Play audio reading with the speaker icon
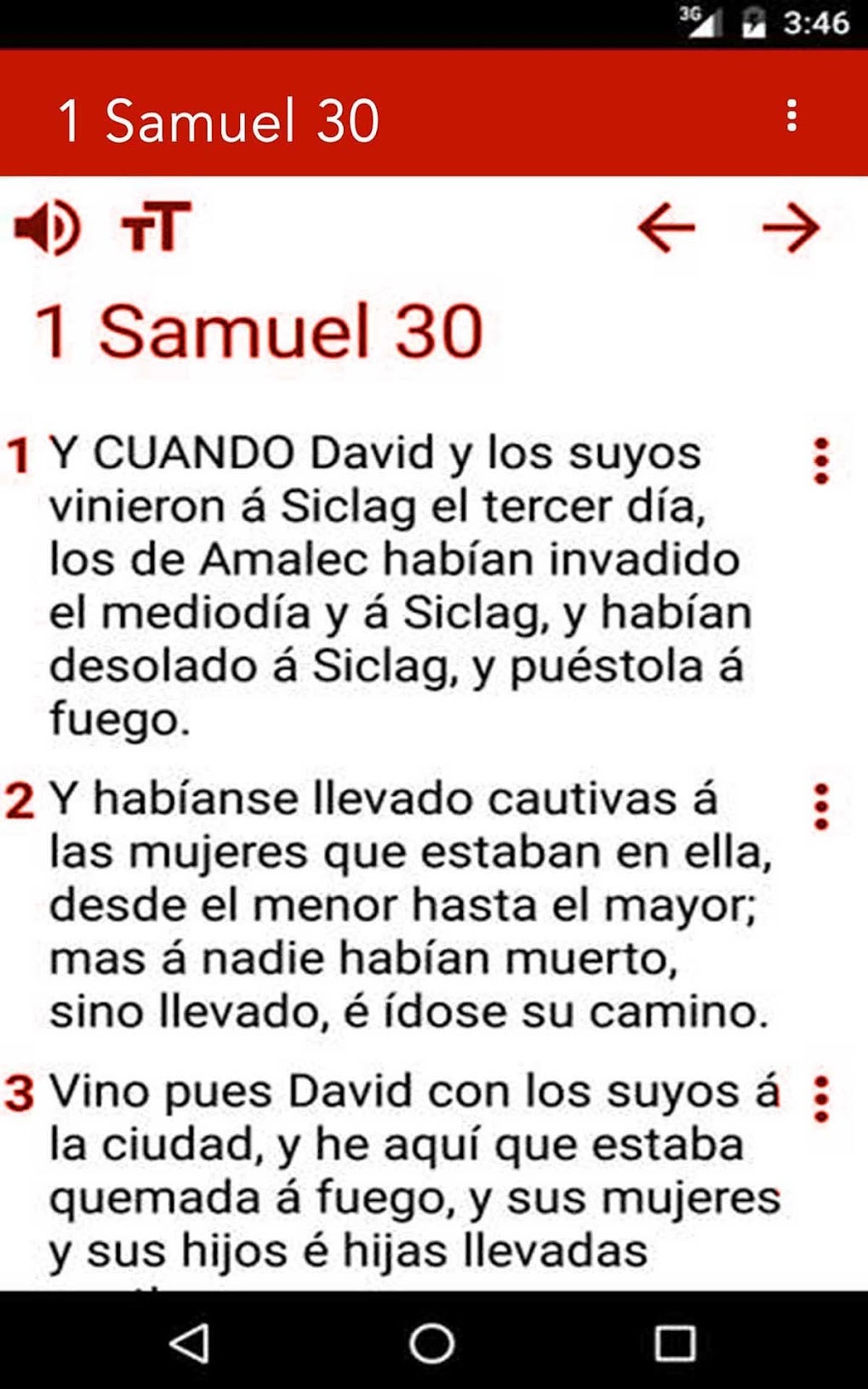 (48, 227)
